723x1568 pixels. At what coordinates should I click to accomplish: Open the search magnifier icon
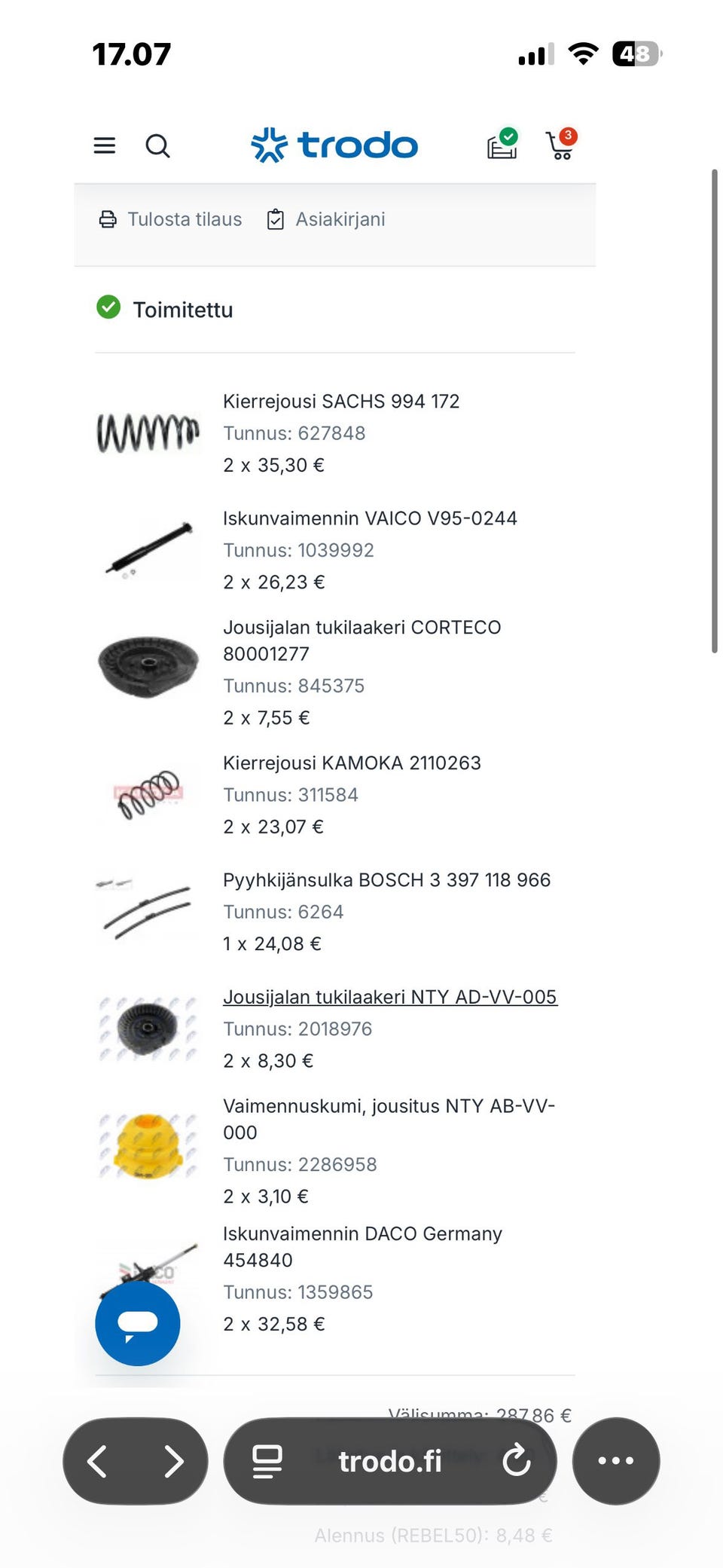pos(157,145)
